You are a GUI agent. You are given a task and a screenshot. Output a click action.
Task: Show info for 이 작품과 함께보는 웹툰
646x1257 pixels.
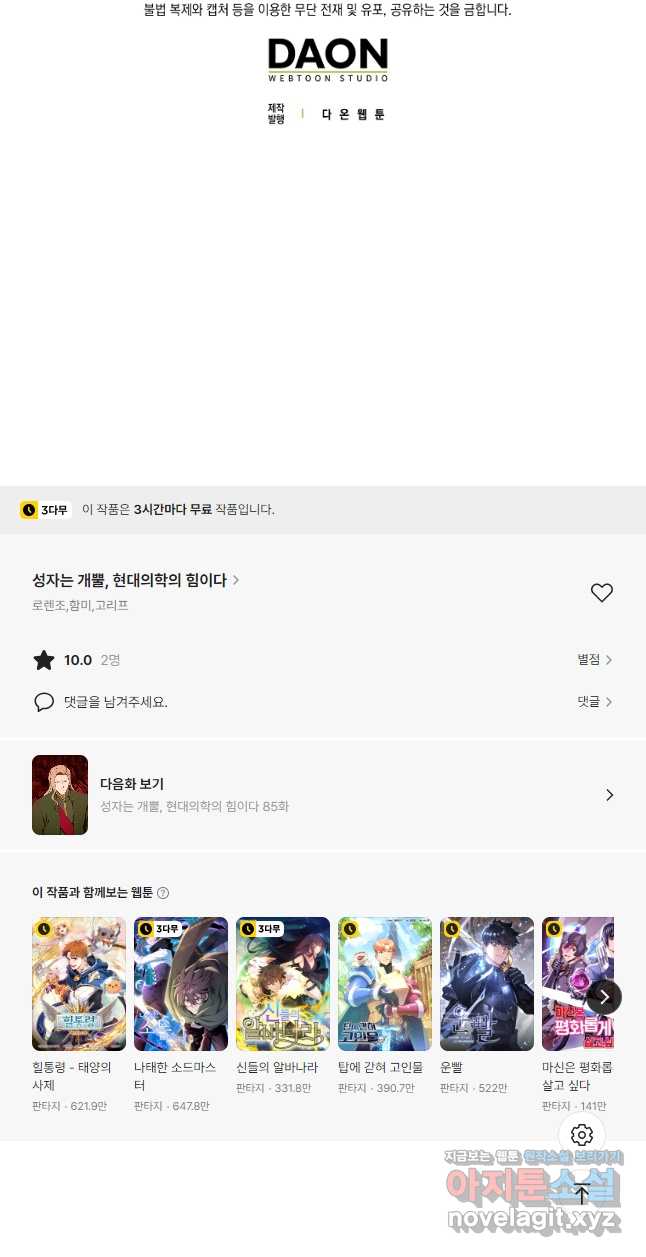[x=163, y=893]
